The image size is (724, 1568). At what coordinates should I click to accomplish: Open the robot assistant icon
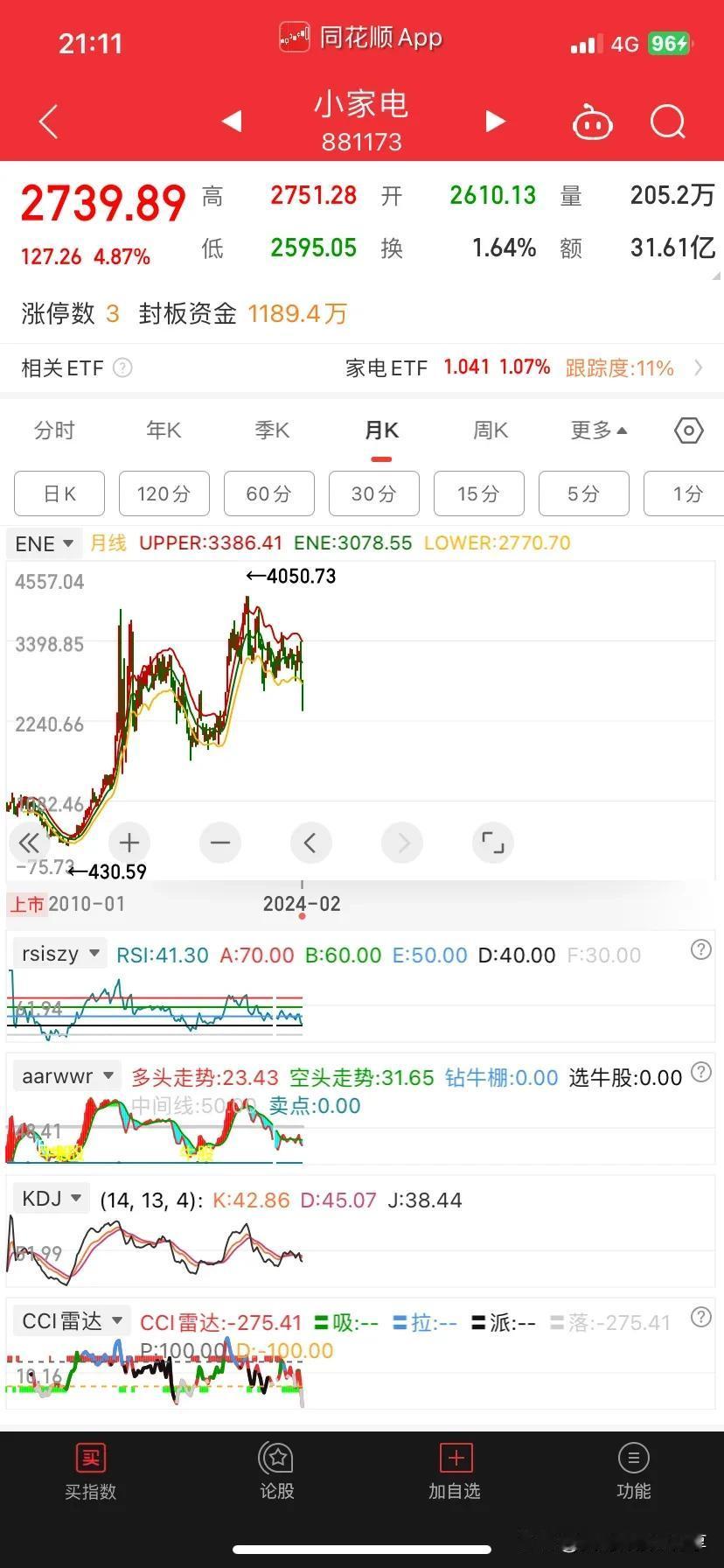click(x=592, y=122)
